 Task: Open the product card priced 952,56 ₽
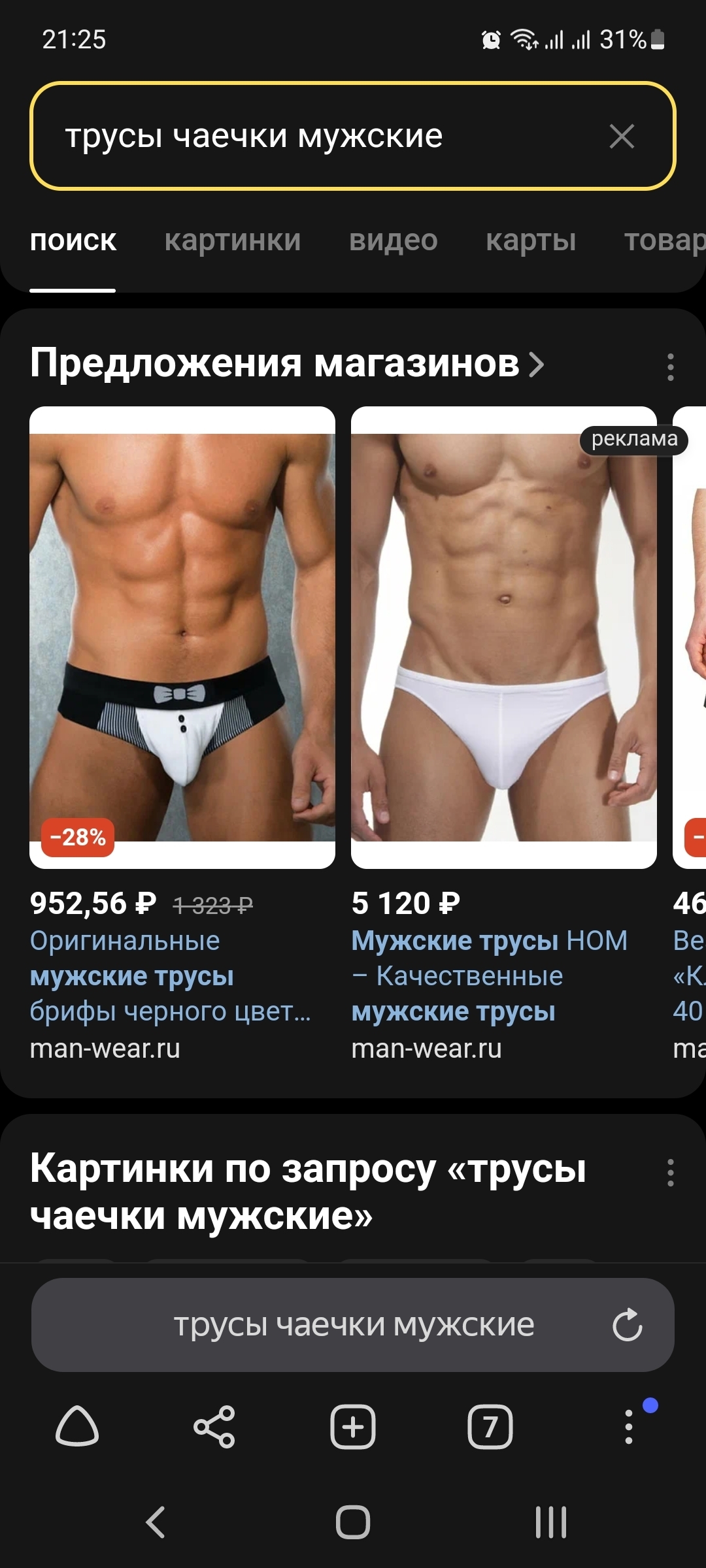[182, 637]
